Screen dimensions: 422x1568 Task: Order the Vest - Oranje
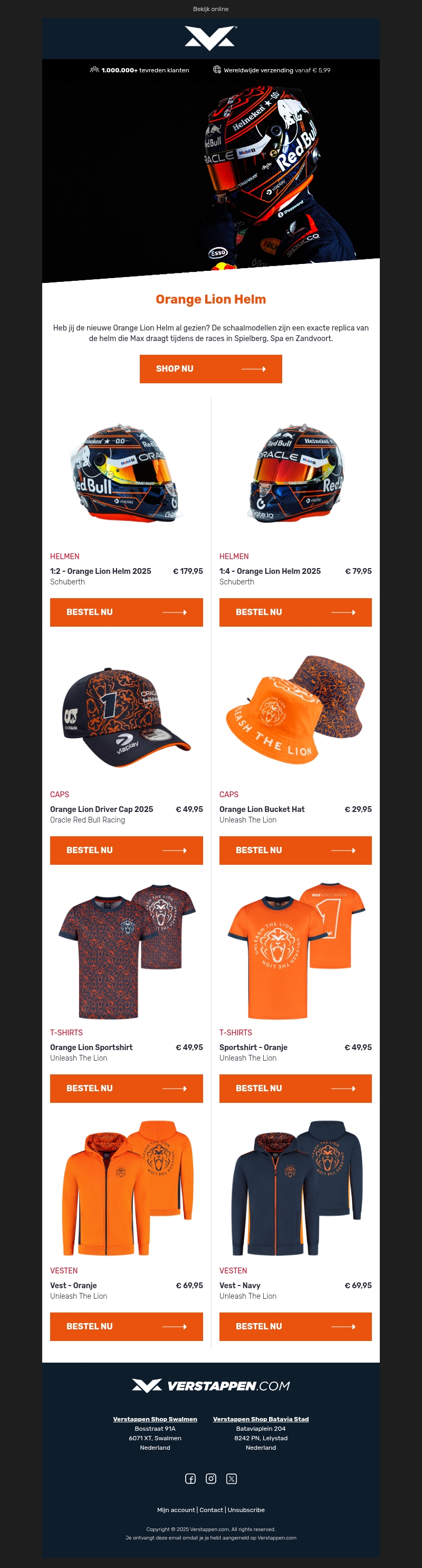tap(126, 1326)
